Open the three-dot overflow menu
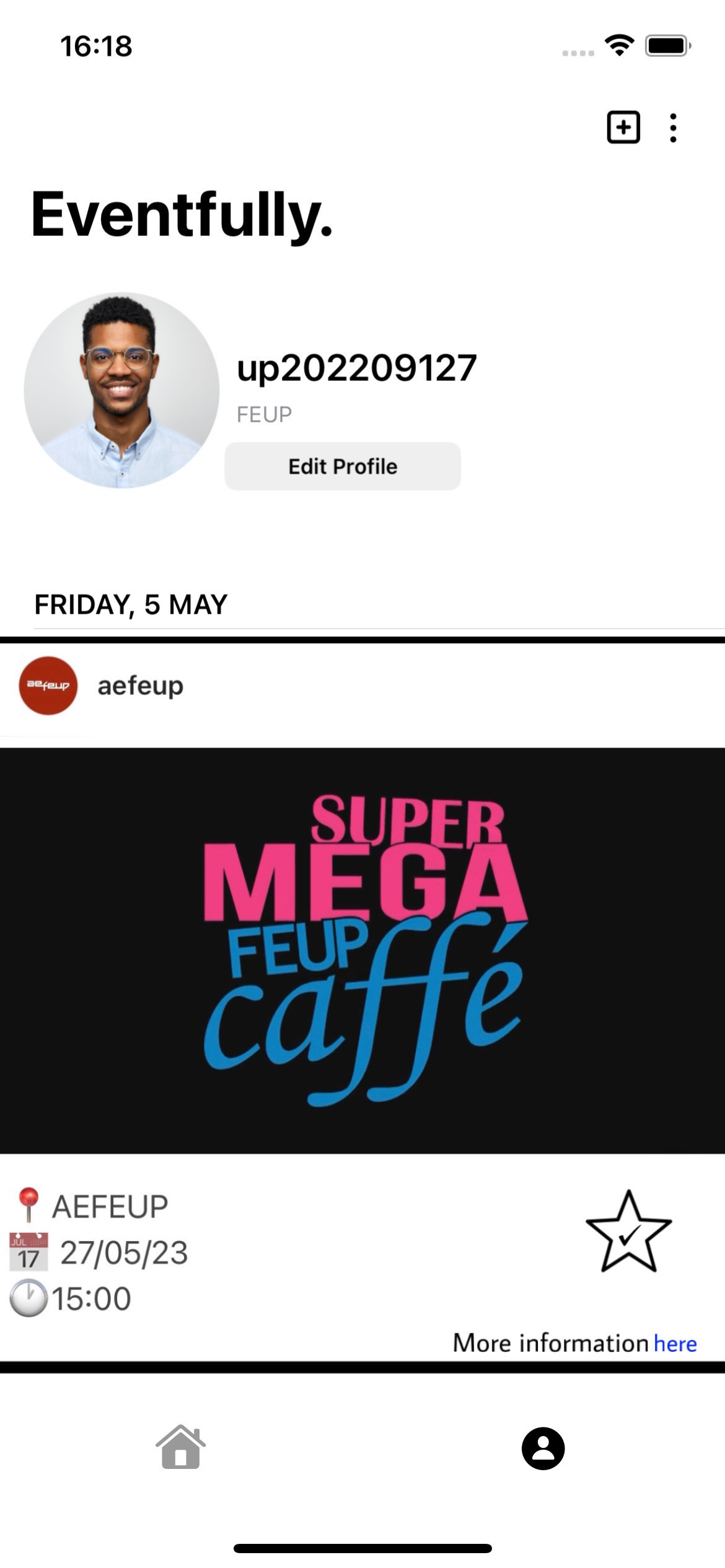725x1568 pixels. point(673,128)
